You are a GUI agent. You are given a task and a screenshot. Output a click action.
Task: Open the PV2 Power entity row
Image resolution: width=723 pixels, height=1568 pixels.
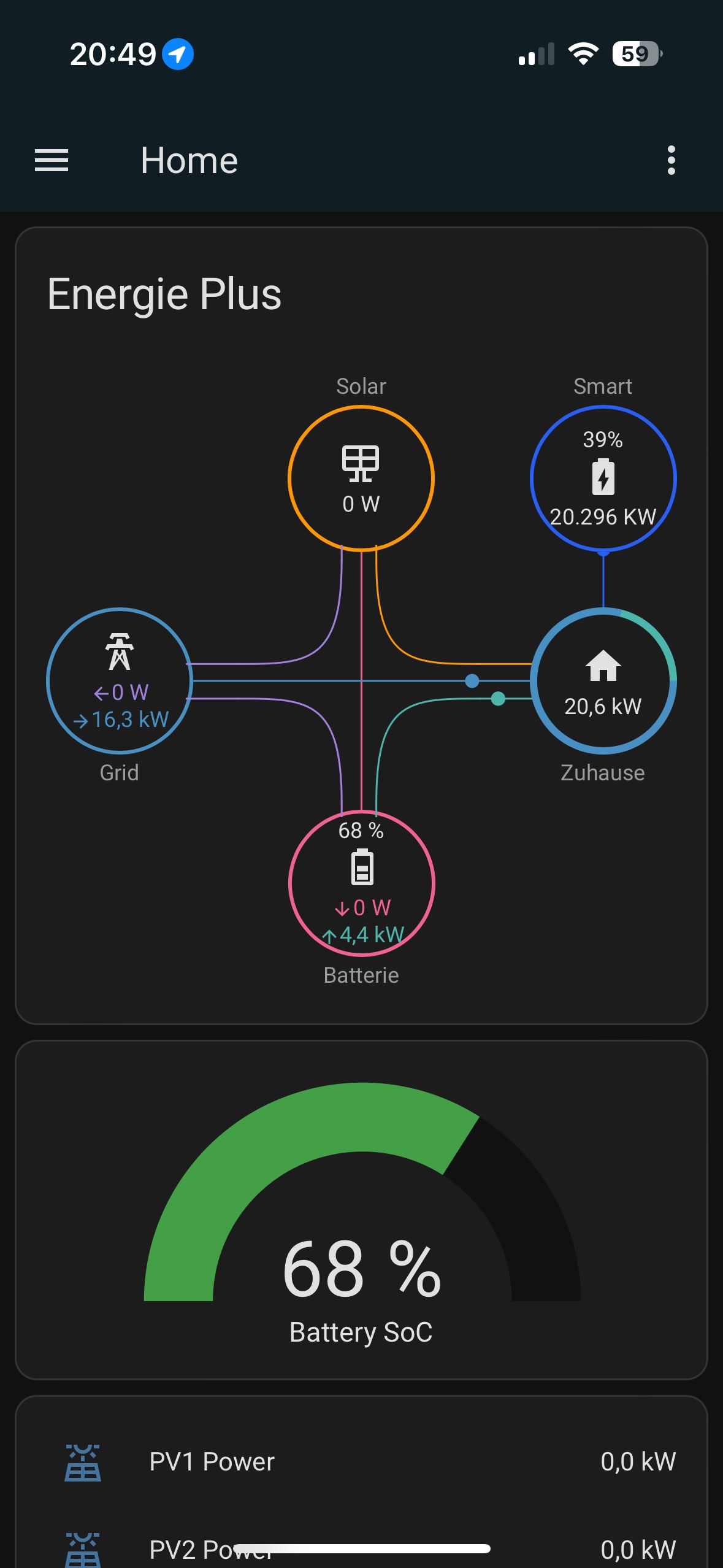[361, 1547]
